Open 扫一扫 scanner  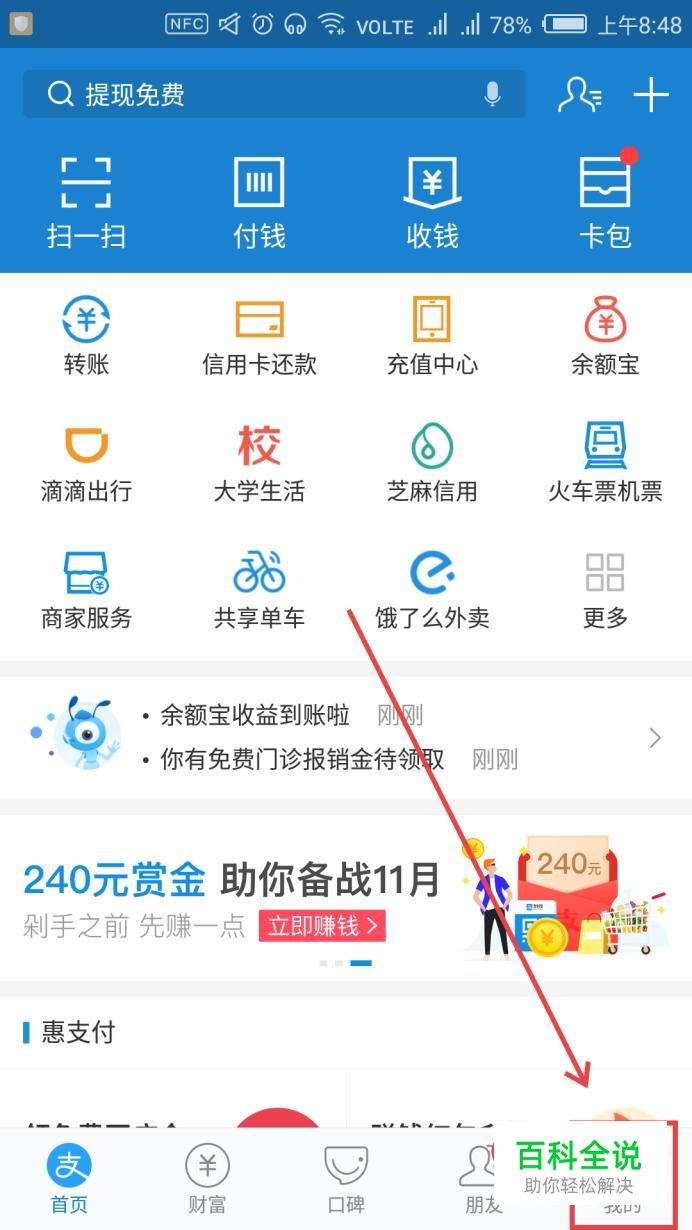86,203
